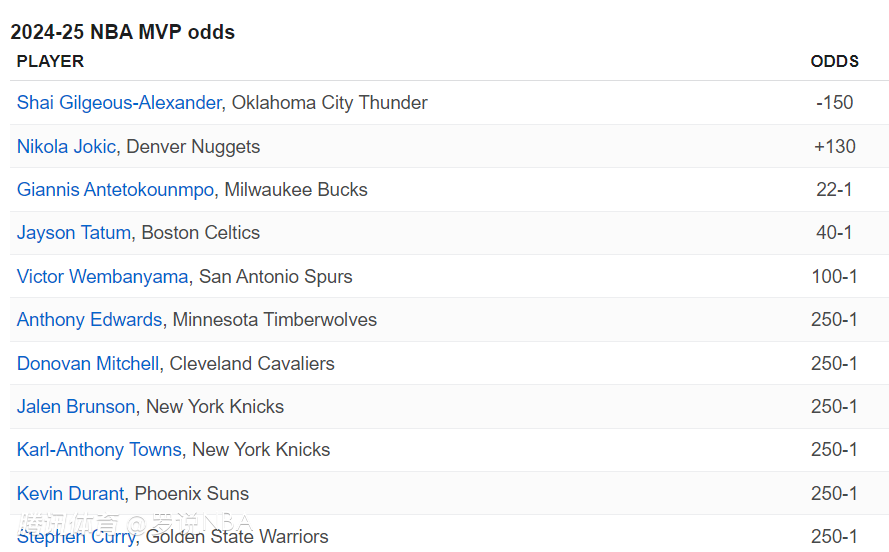Open Donovan Mitchell's player page
Viewport: 889px width, 552px height.
pos(87,364)
